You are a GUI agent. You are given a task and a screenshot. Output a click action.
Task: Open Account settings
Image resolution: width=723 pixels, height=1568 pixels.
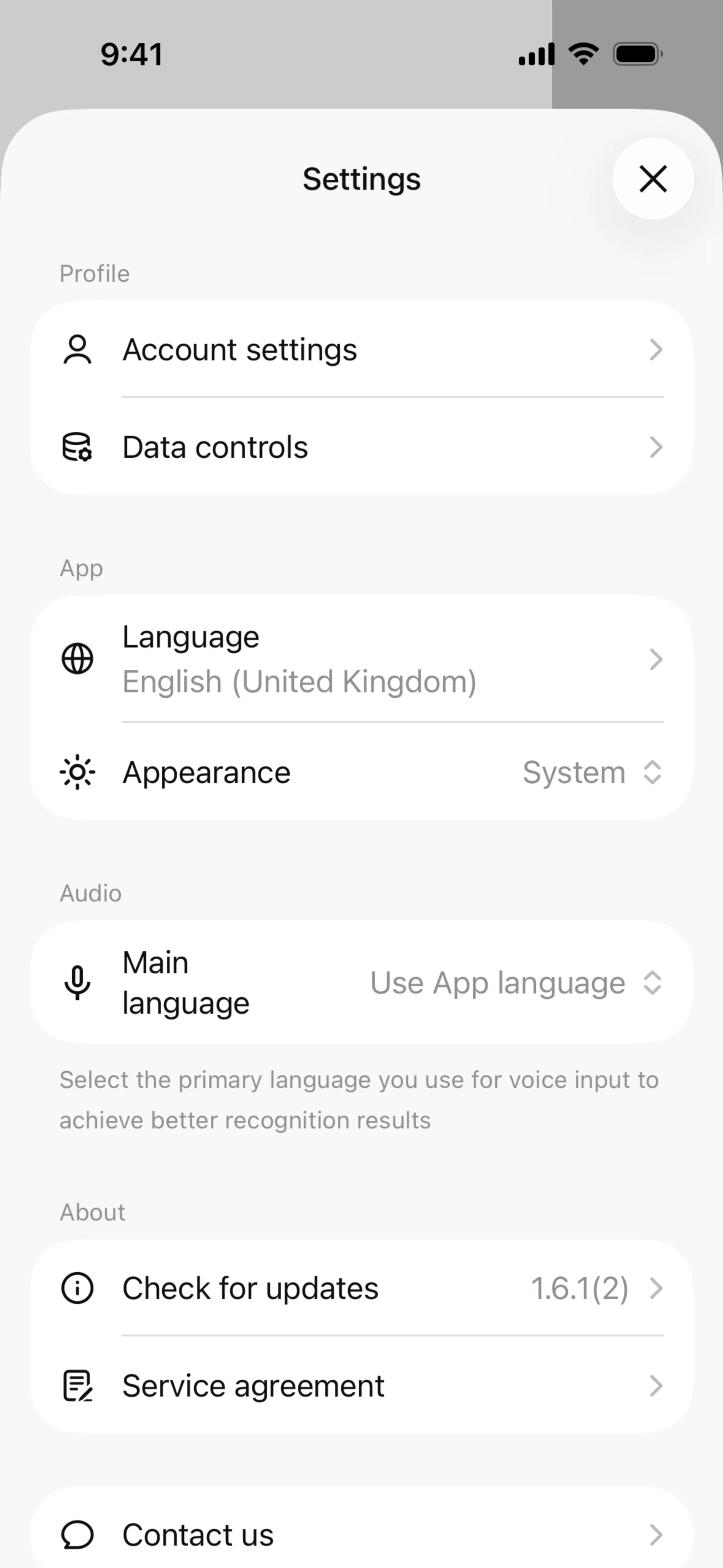coord(361,349)
